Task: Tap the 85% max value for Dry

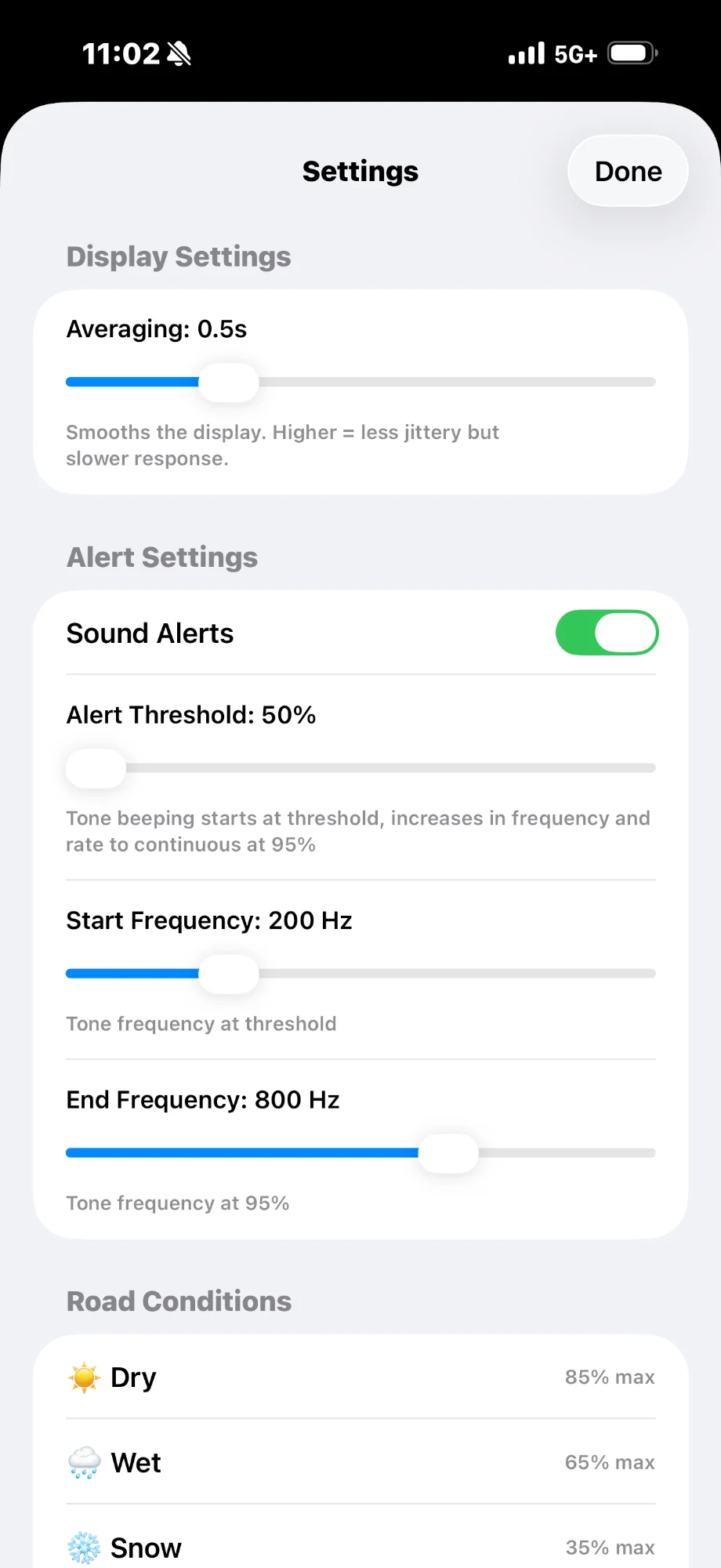Action: tap(610, 1377)
